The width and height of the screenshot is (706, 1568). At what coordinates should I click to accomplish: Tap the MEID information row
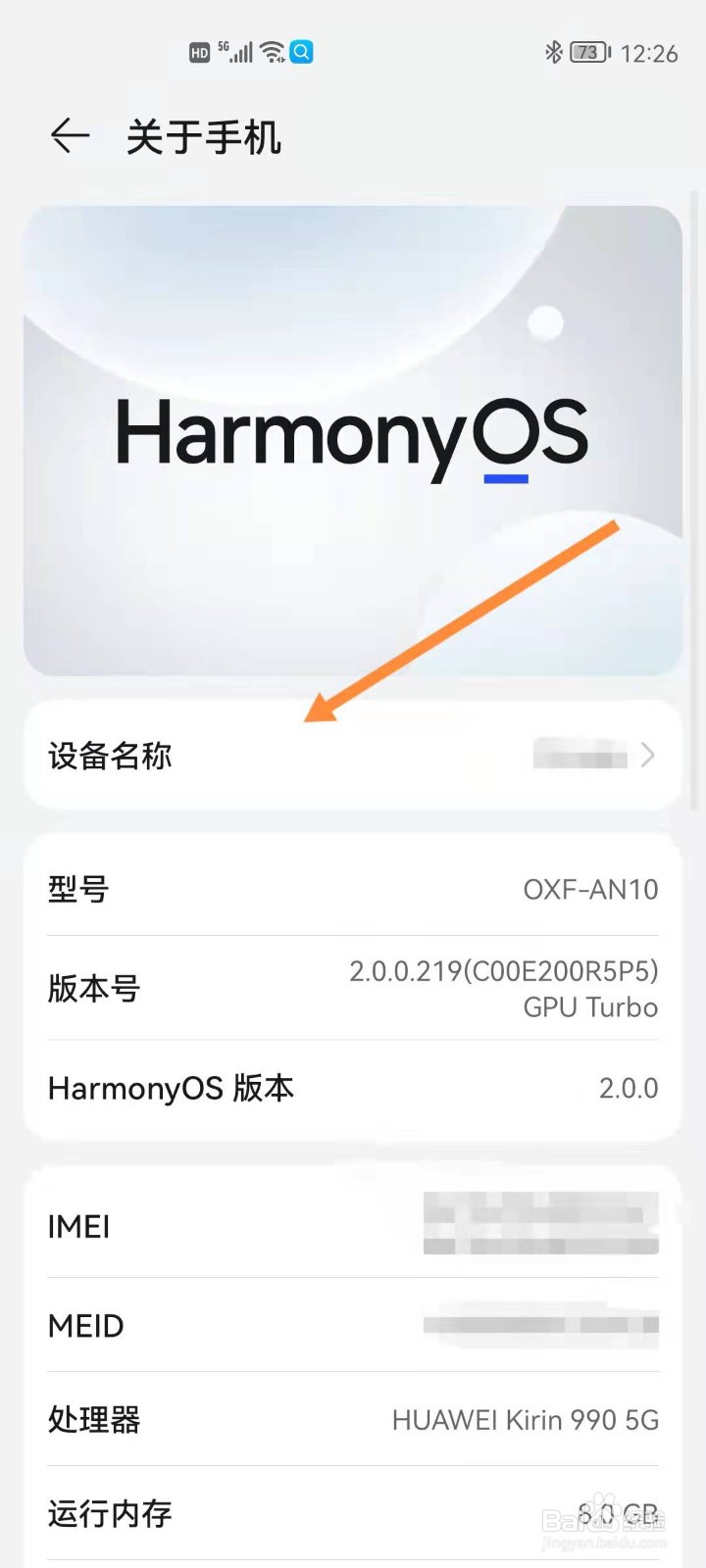click(353, 1325)
